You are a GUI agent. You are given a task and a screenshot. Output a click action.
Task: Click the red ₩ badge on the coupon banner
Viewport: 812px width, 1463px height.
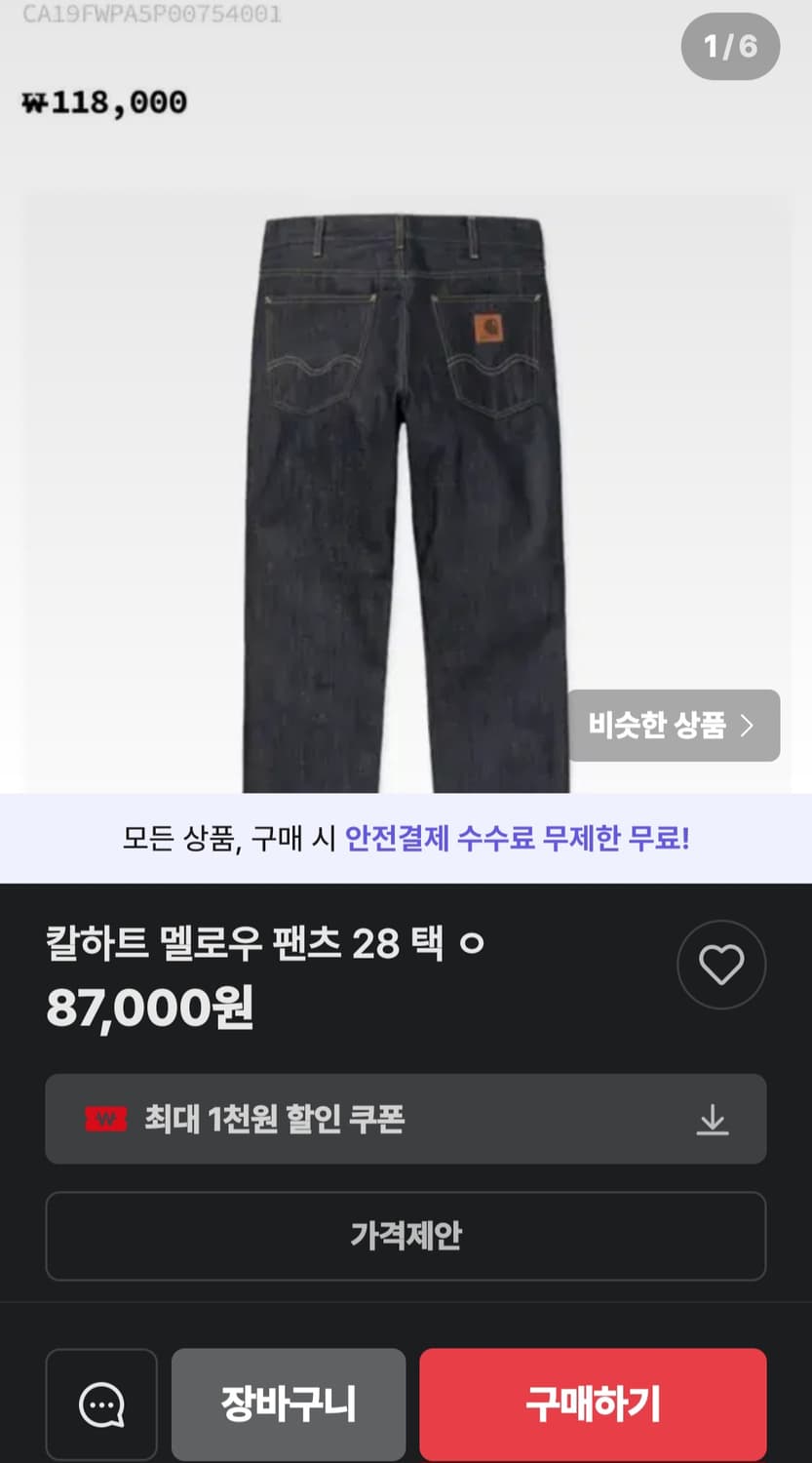105,1120
